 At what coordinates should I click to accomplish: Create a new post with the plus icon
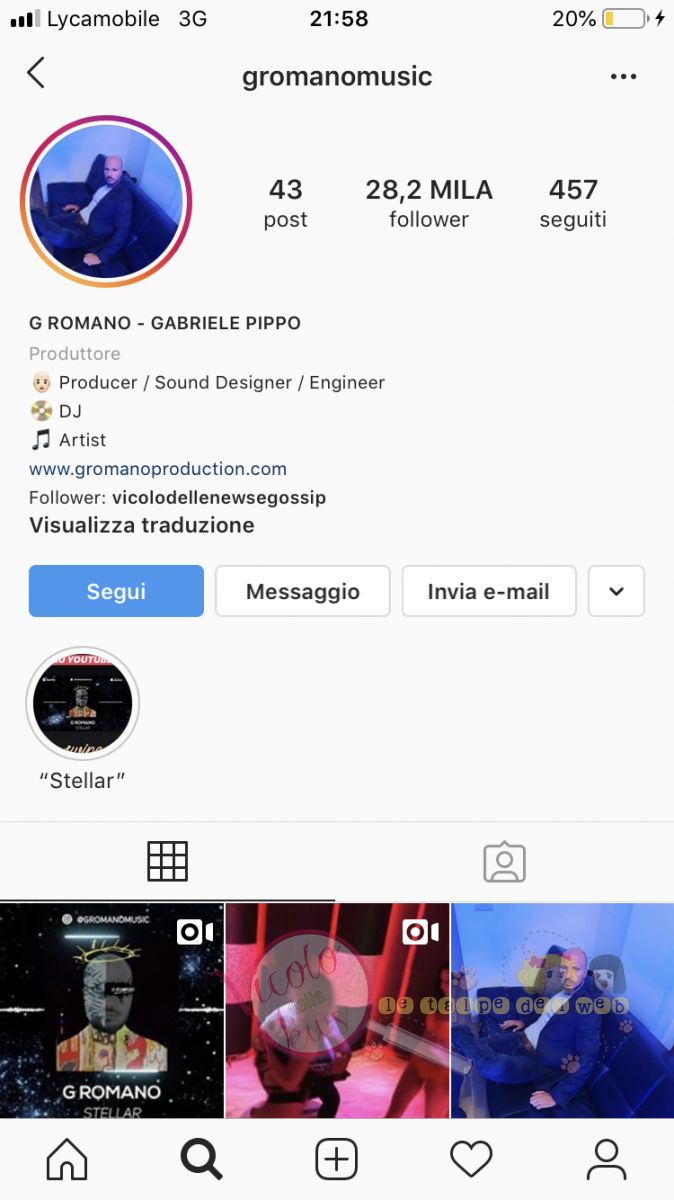point(337,1160)
